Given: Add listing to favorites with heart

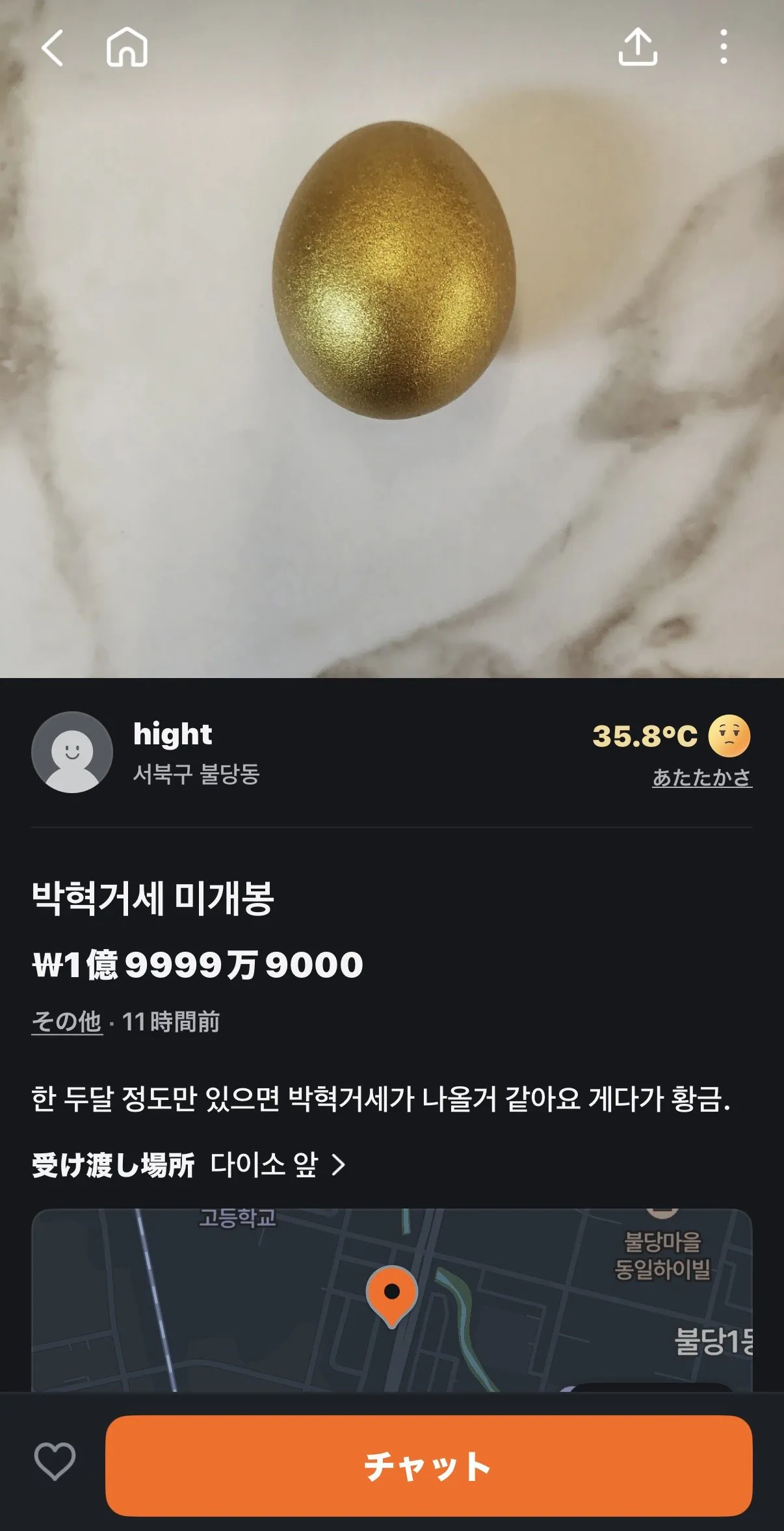Looking at the screenshot, I should tap(55, 1461).
